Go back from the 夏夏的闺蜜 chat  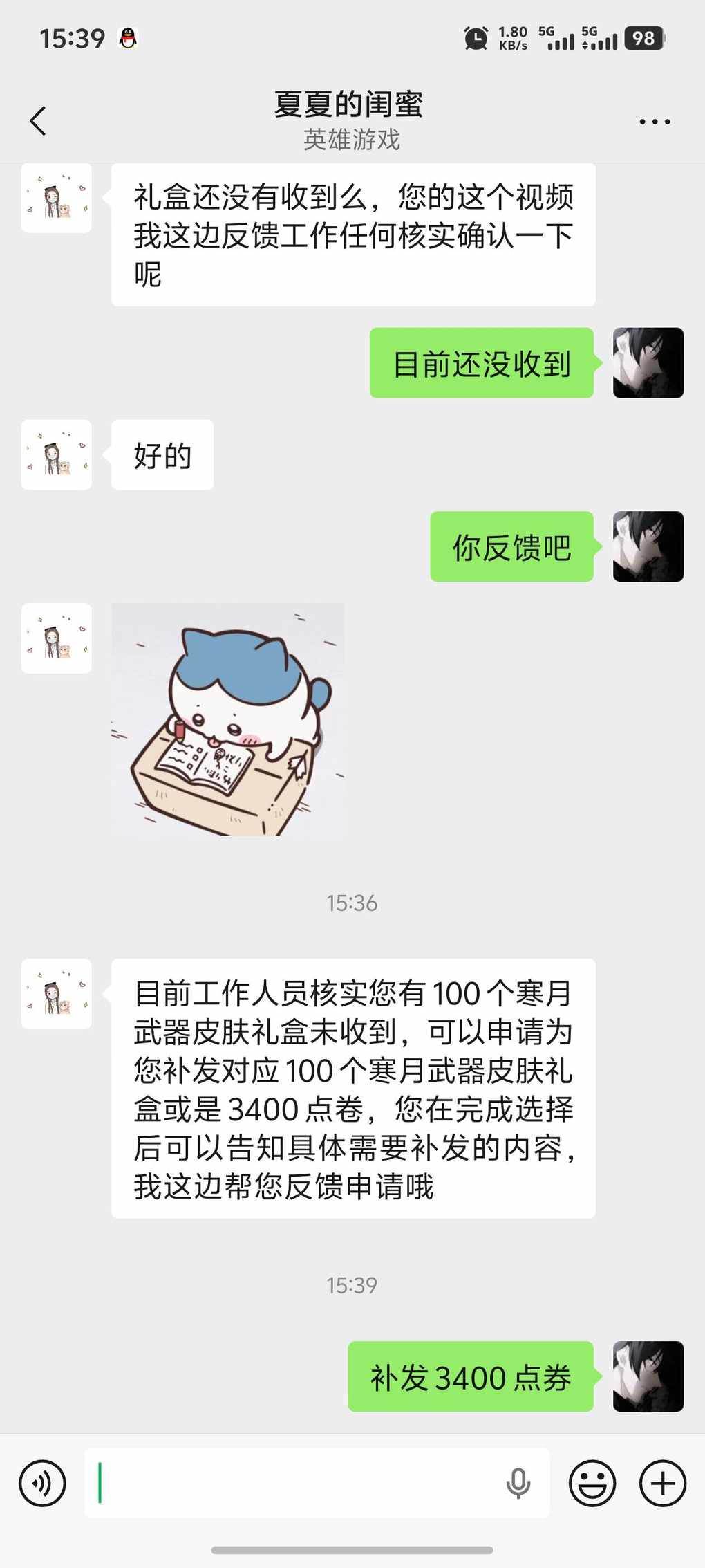pyautogui.click(x=39, y=121)
